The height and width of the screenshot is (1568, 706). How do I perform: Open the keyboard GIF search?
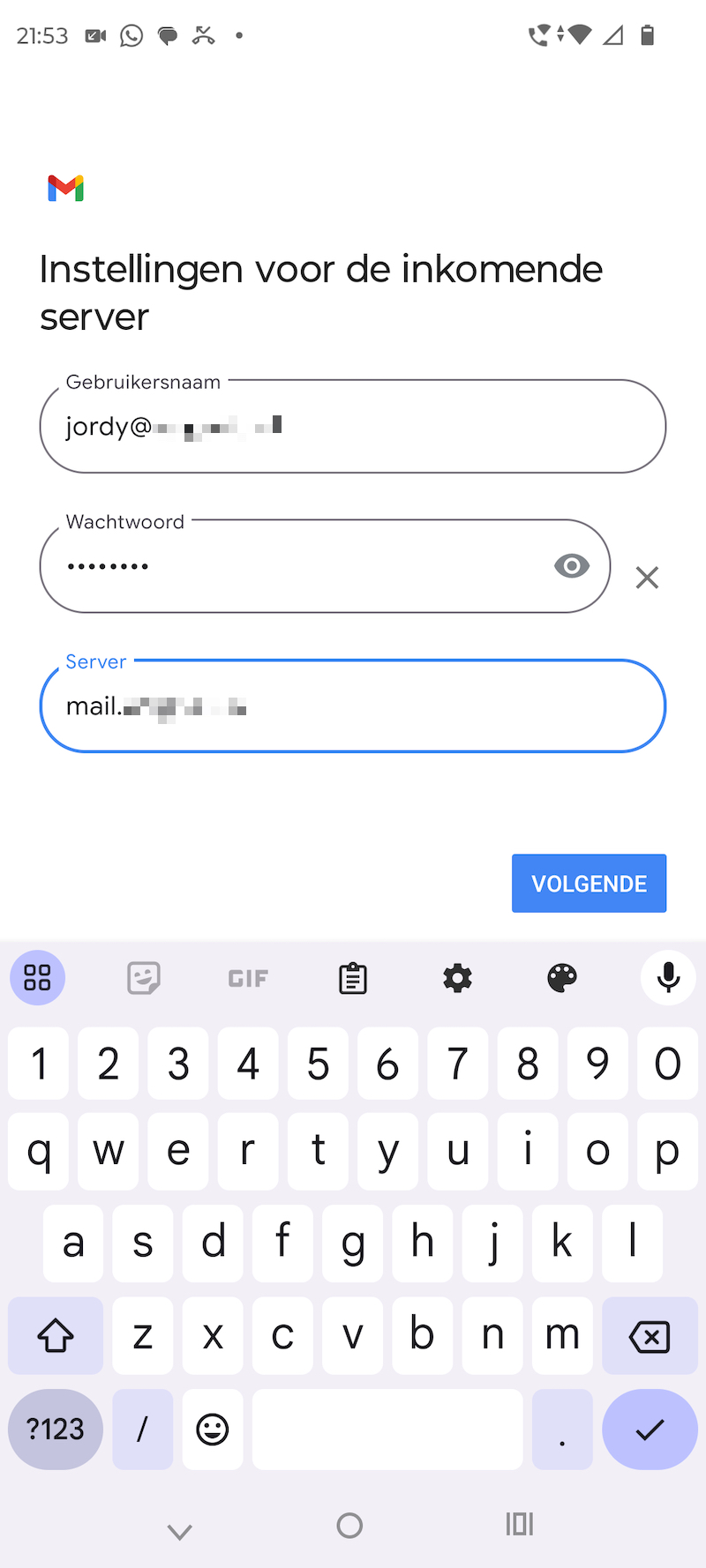pyautogui.click(x=248, y=978)
